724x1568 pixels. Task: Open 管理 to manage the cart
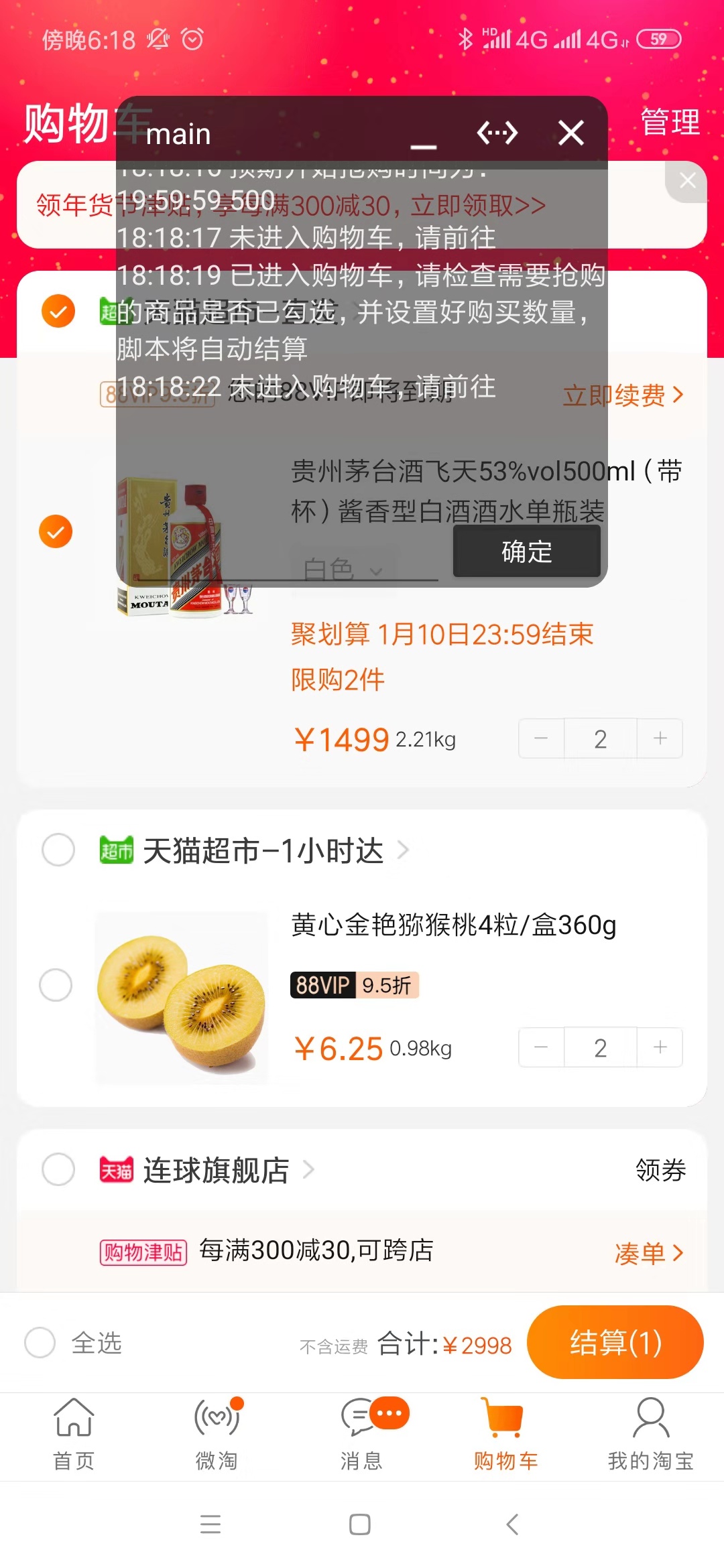tap(670, 123)
